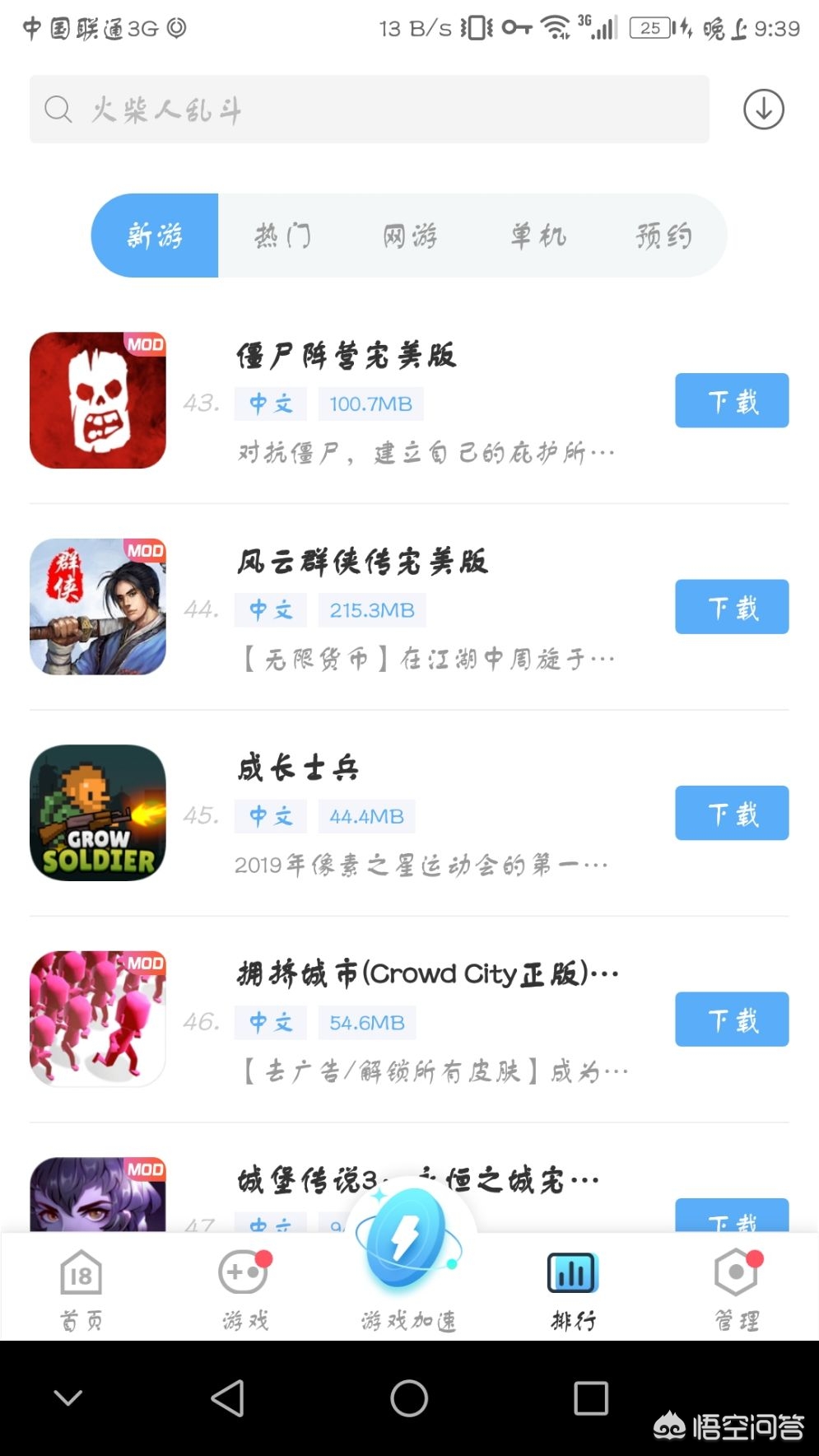The image size is (819, 1456).
Task: Select the 单机 tab
Action: (537, 236)
